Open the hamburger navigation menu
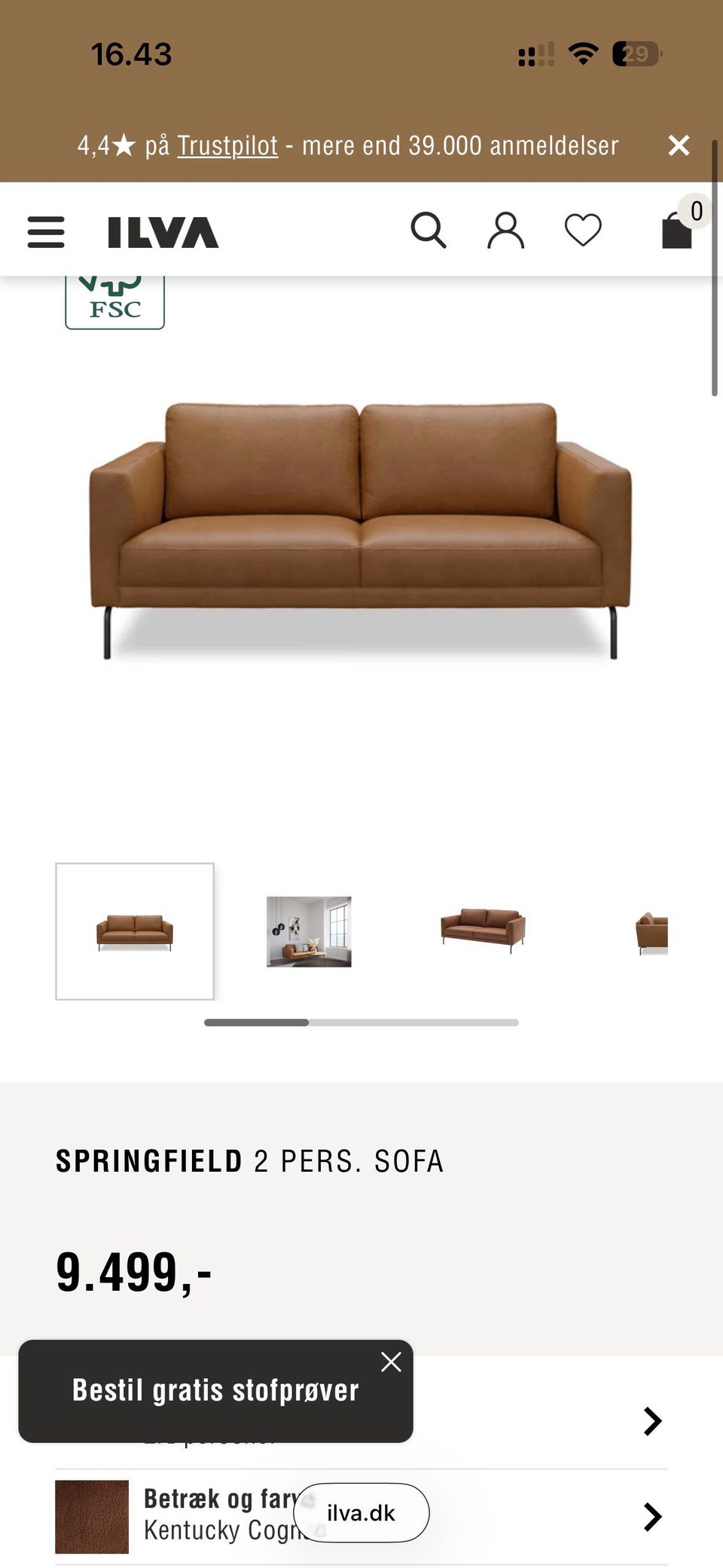The image size is (723, 1568). [x=45, y=232]
